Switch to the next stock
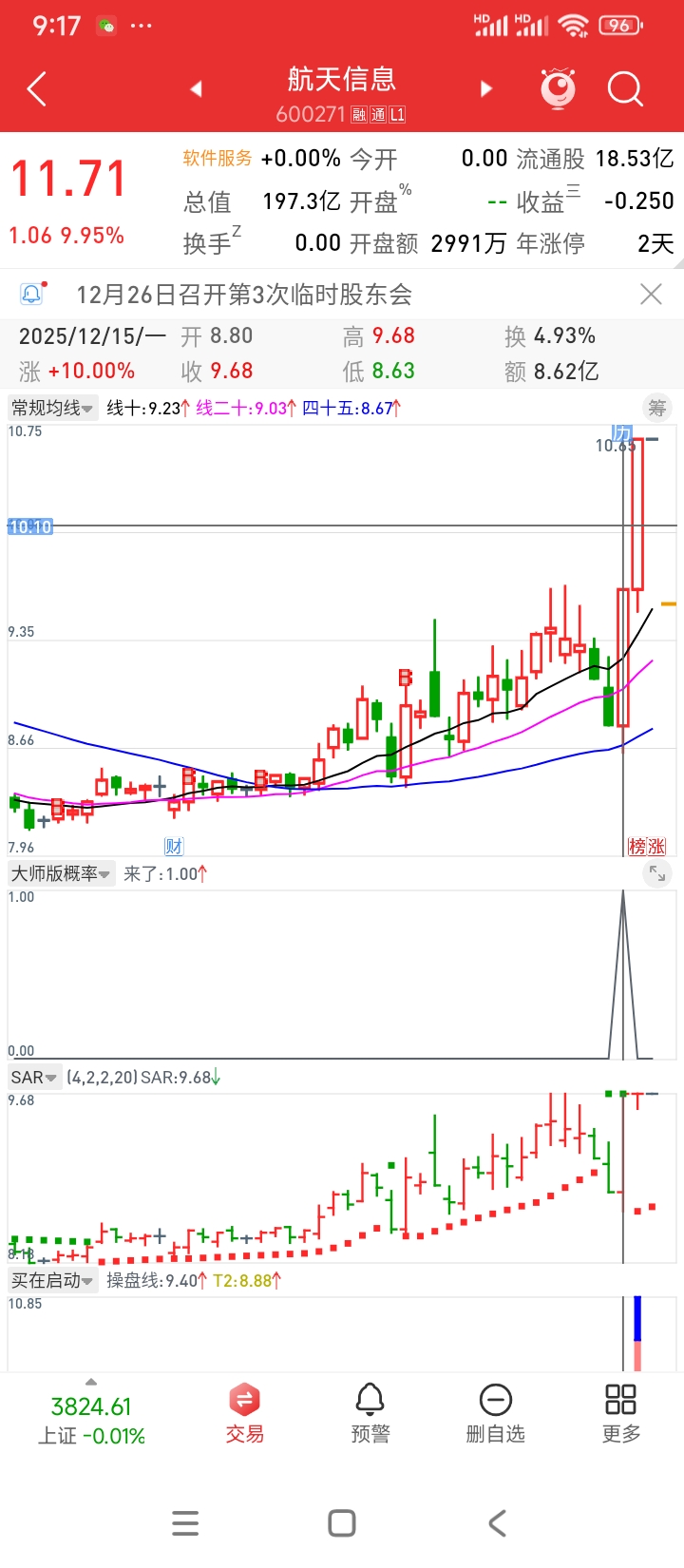The width and height of the screenshot is (684, 1568). coord(486,89)
